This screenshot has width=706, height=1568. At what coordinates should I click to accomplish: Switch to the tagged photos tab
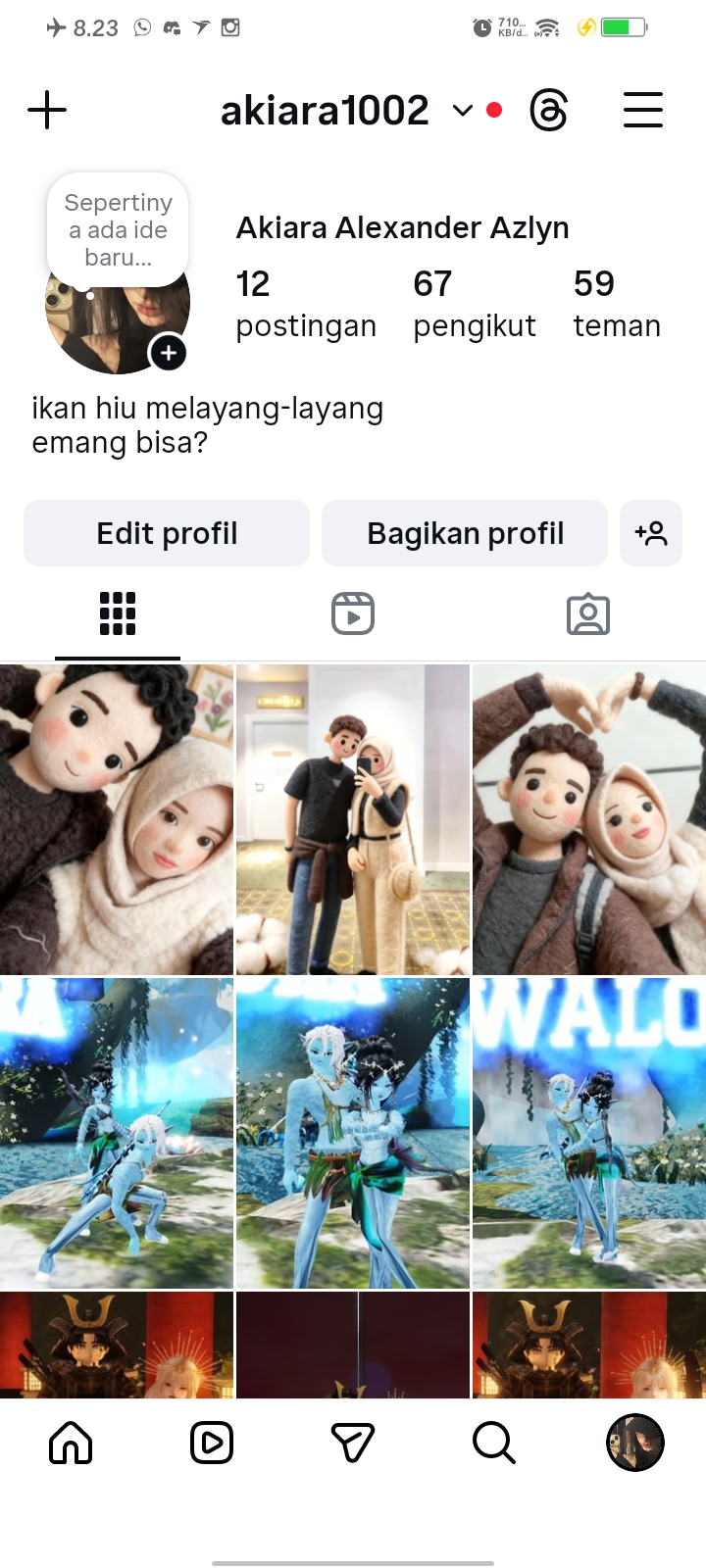click(x=588, y=614)
